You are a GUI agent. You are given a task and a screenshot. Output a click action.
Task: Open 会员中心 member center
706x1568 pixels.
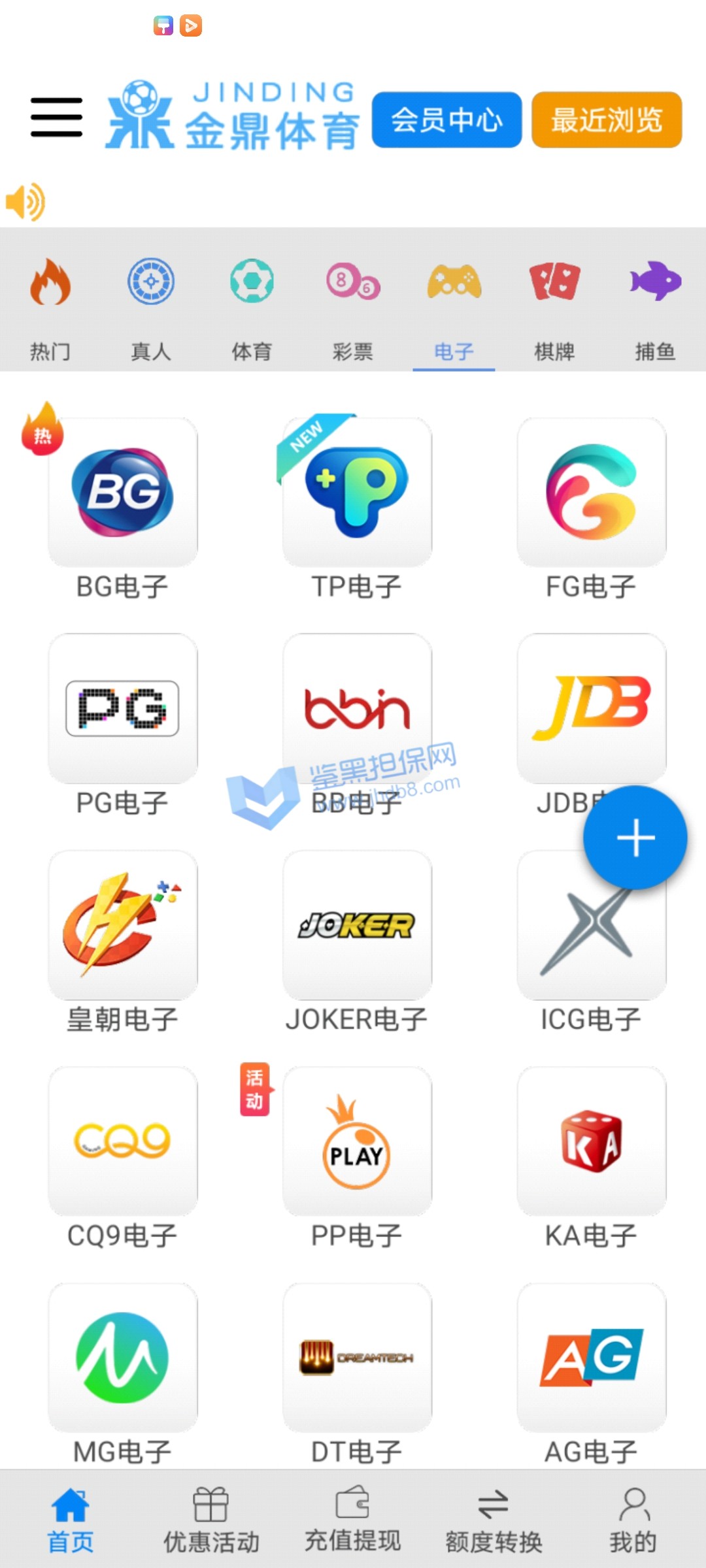(446, 120)
